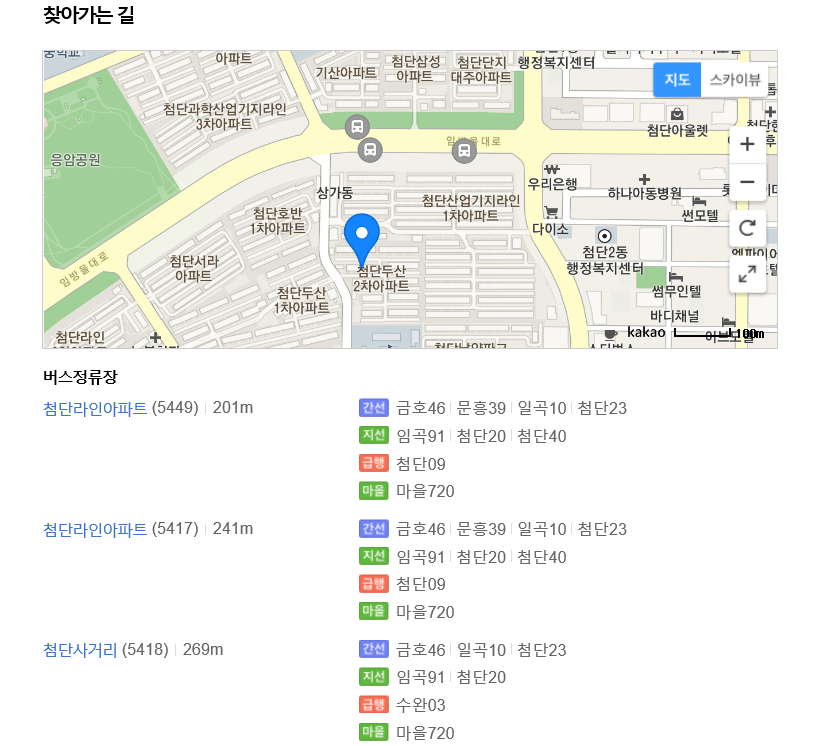Expand the map to fullscreen
The width and height of the screenshot is (813, 746).
point(747,274)
